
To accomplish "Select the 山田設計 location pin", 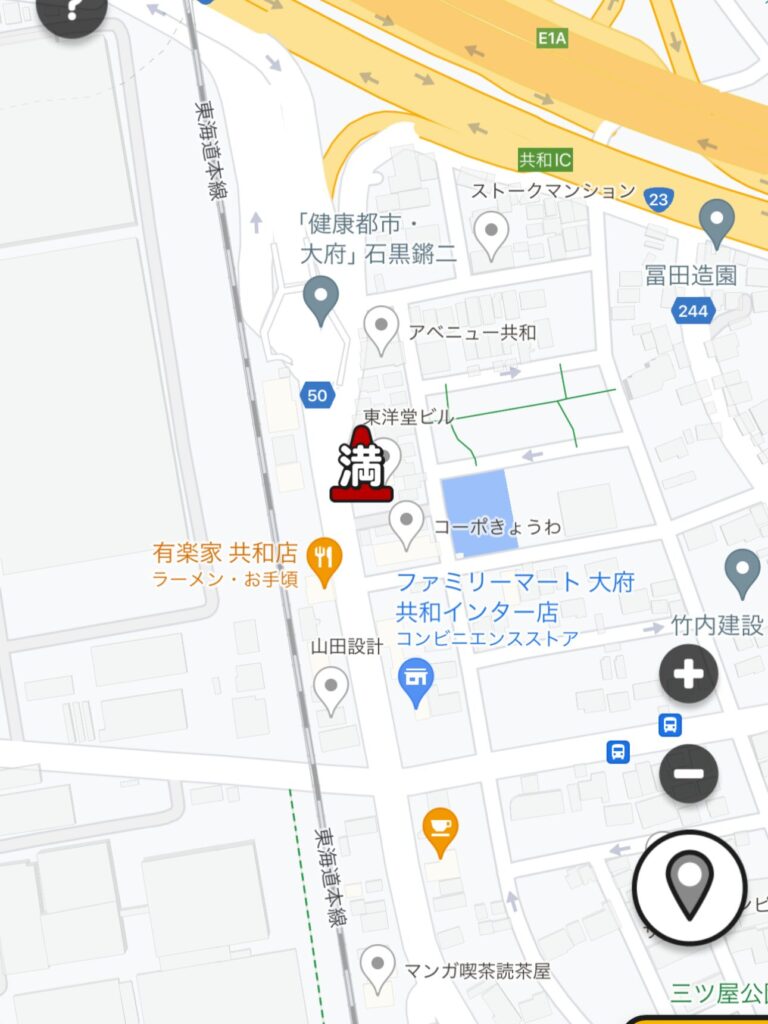I will coord(331,690).
